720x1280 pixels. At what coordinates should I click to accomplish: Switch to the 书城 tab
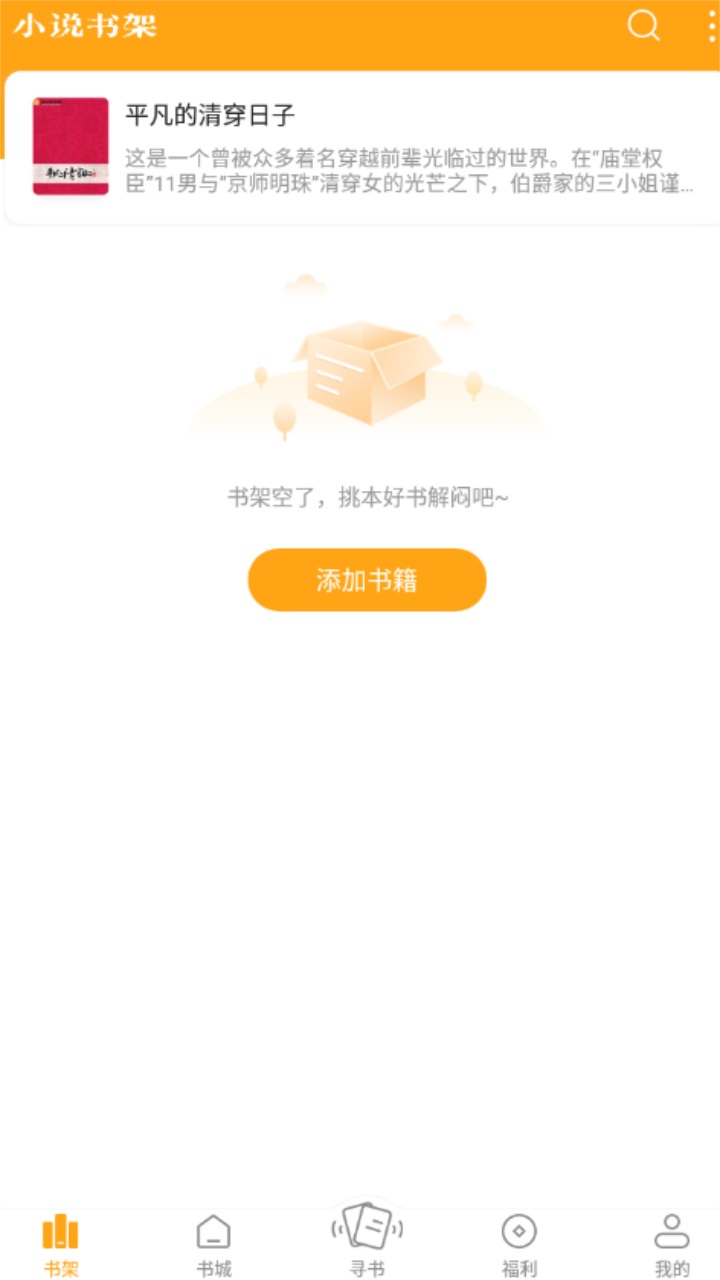(212, 1240)
